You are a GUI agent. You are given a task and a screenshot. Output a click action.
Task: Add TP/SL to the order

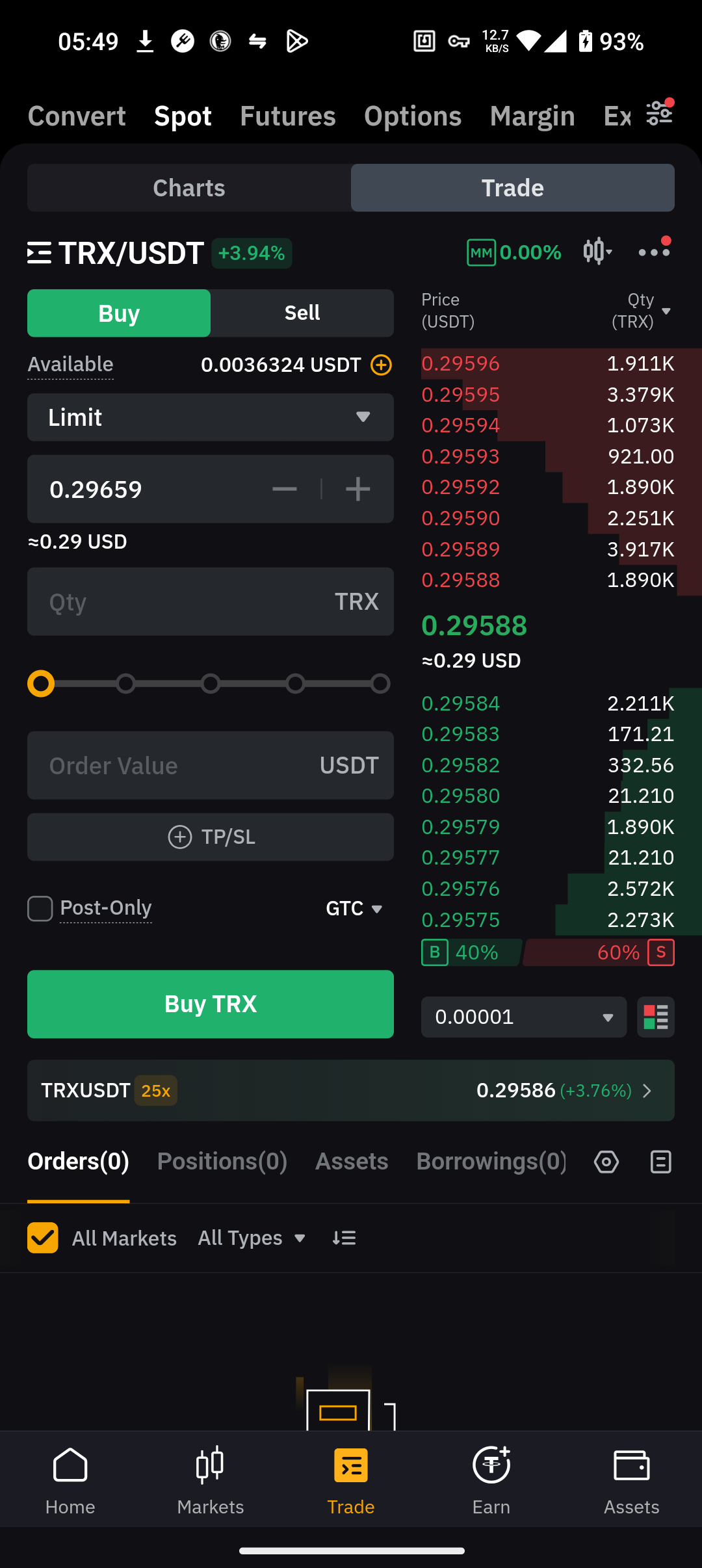pyautogui.click(x=210, y=837)
